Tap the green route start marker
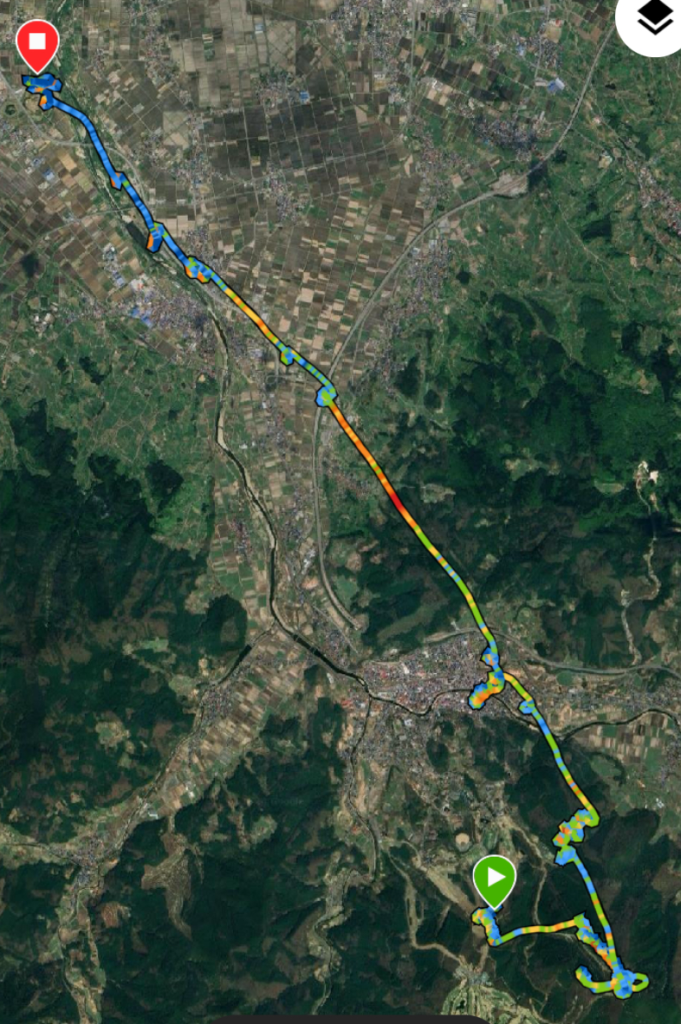 (494, 879)
